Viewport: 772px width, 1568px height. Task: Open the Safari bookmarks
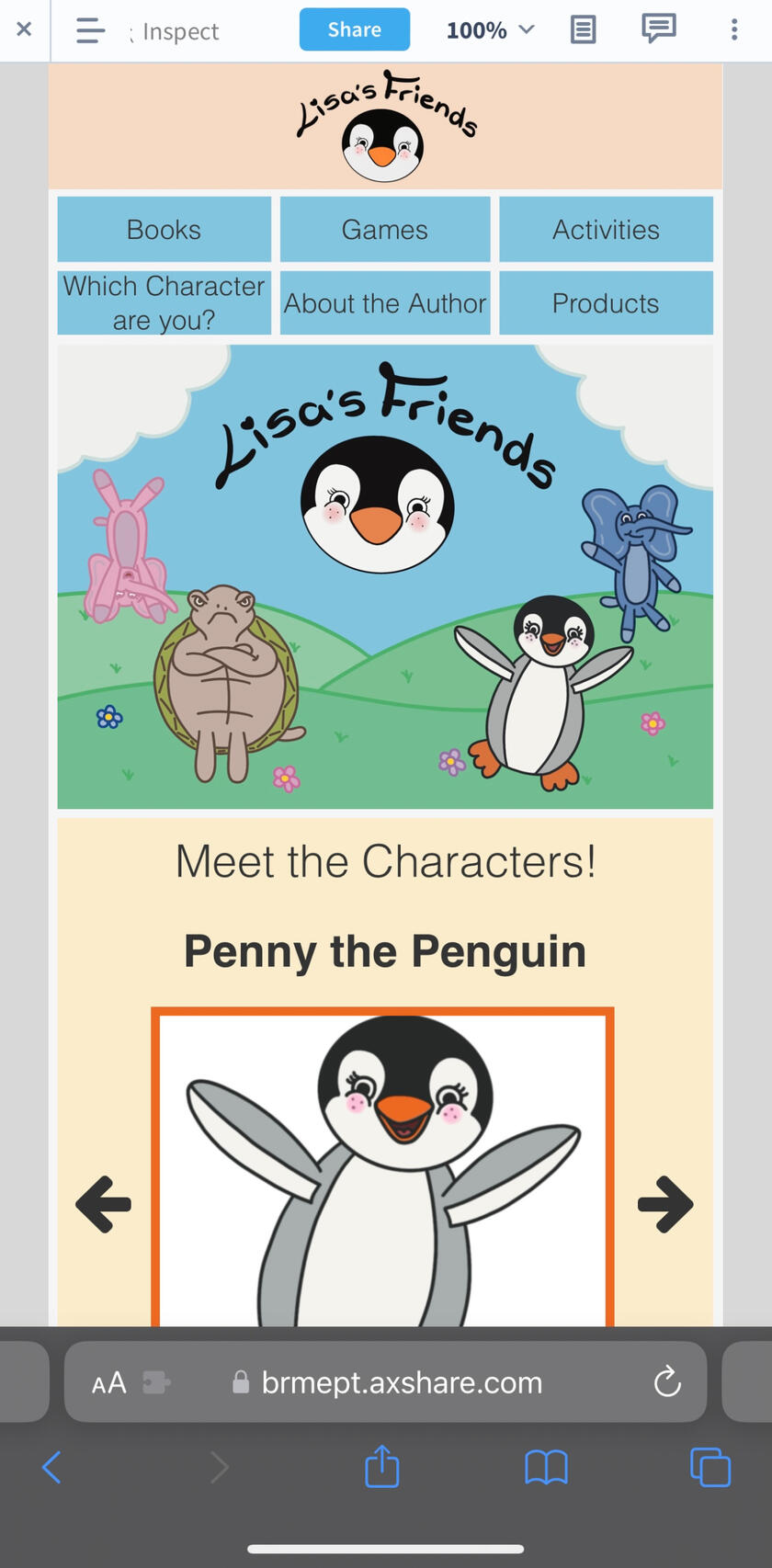546,1467
